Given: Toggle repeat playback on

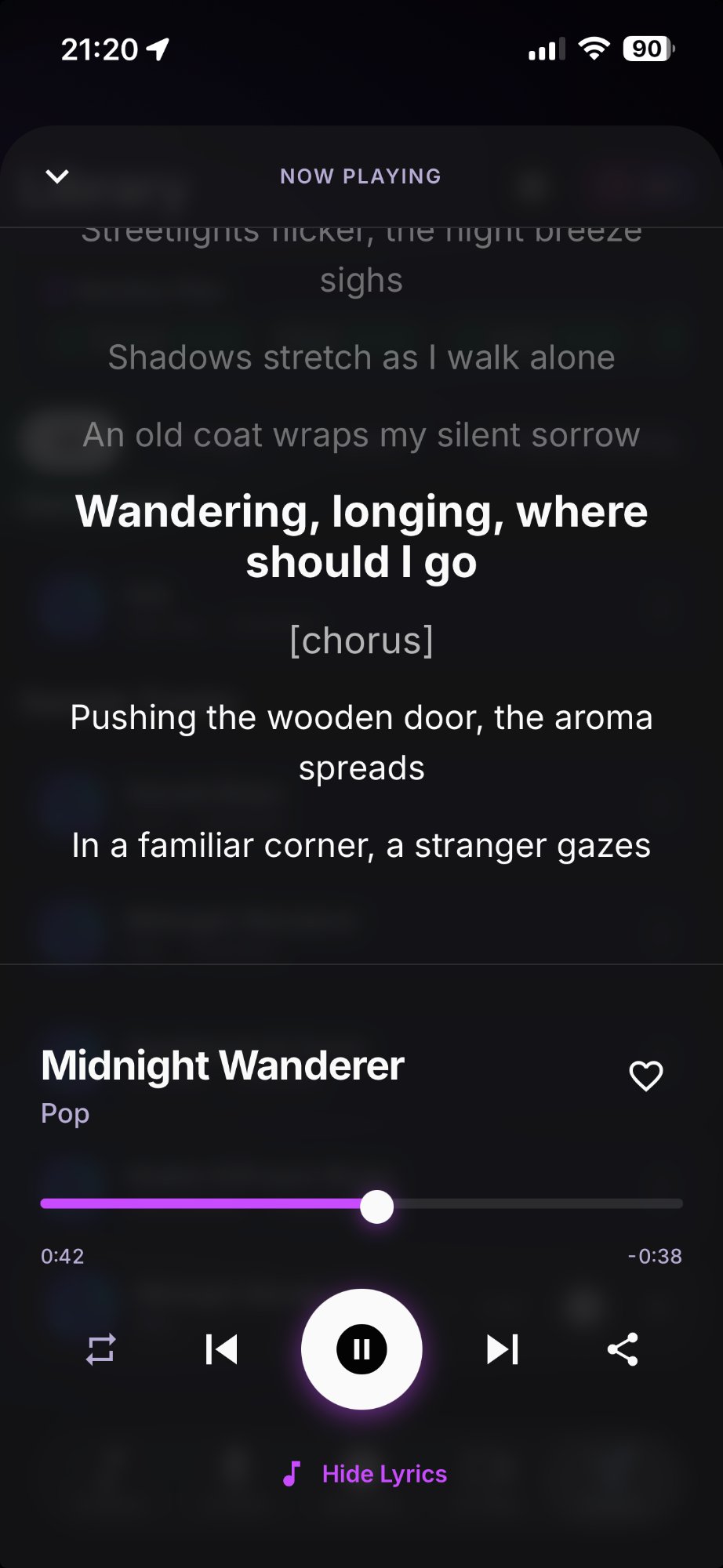Looking at the screenshot, I should pos(100,1347).
